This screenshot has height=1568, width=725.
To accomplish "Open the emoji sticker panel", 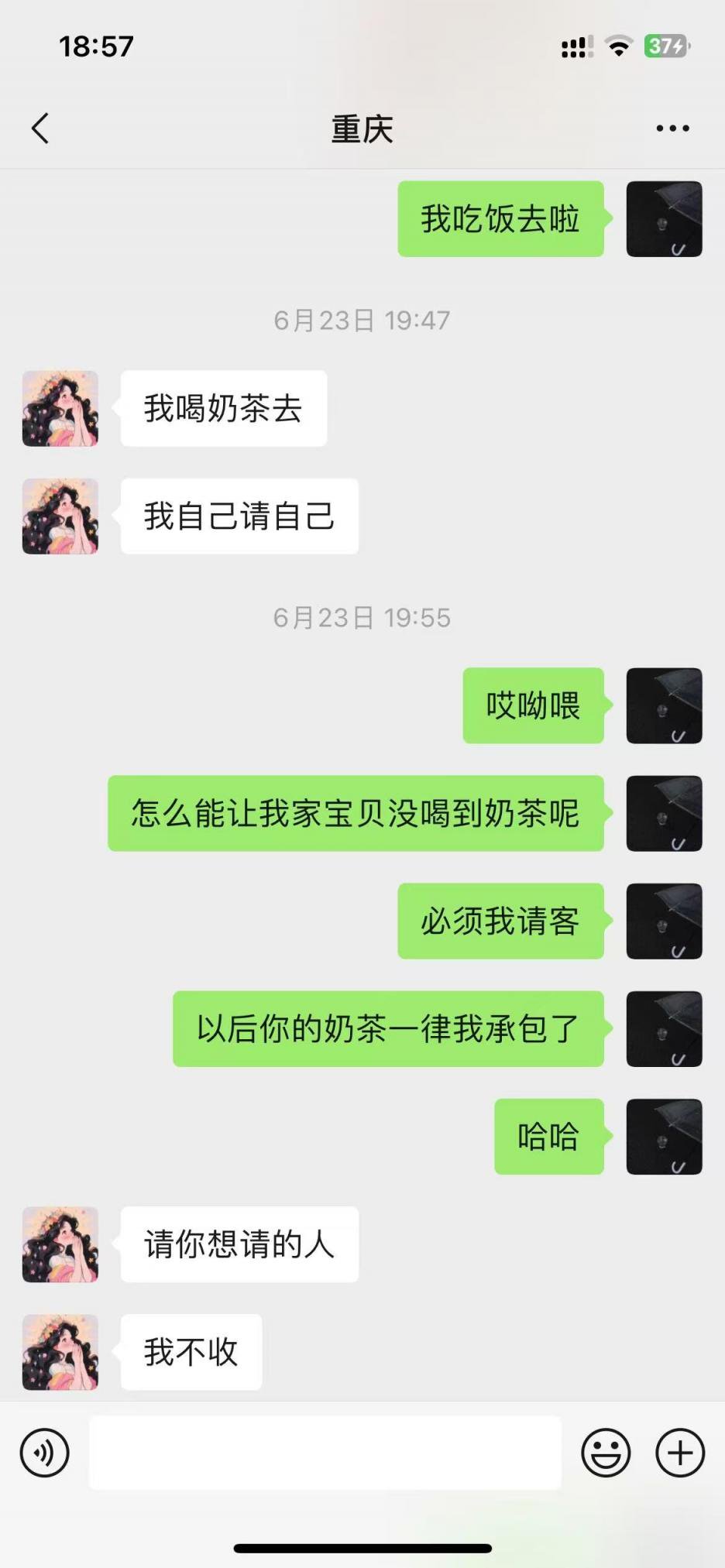I will click(x=606, y=1453).
